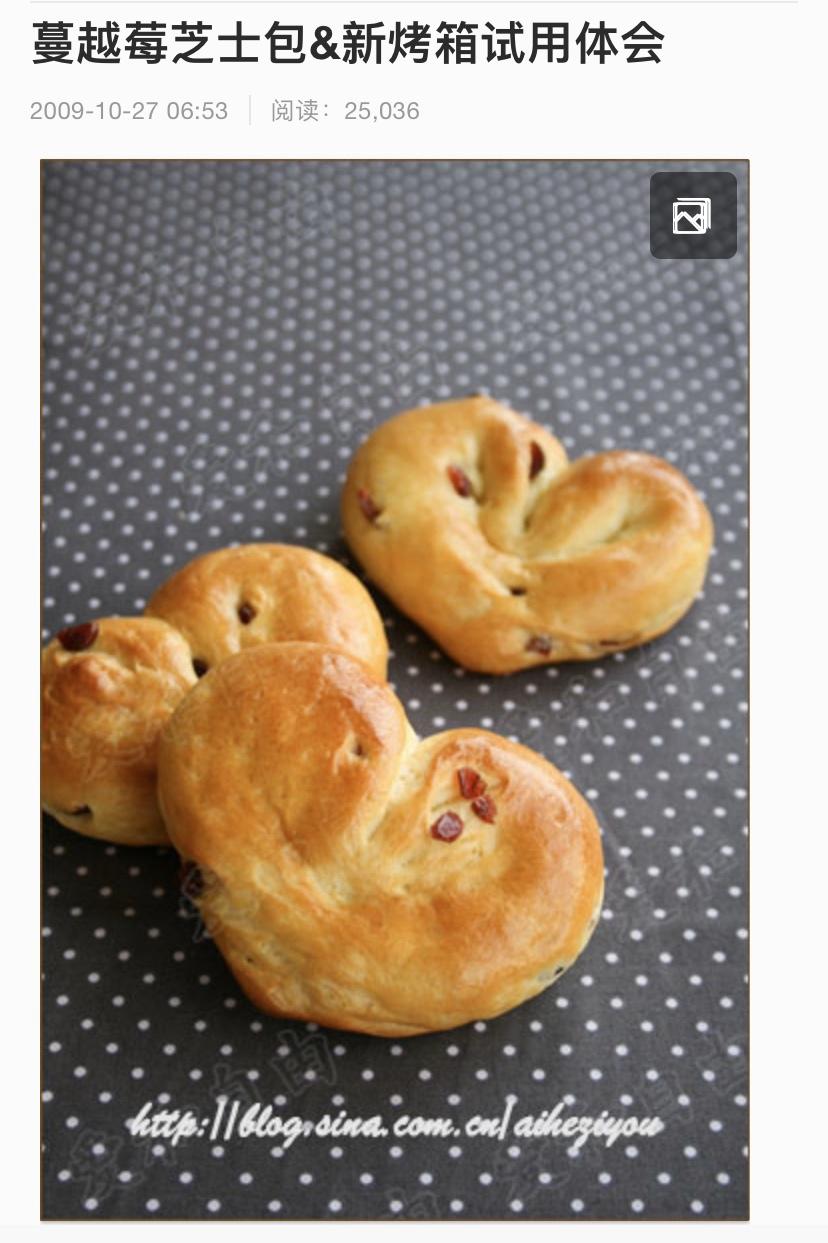Viewport: 828px width, 1243px height.
Task: Open the image gallery icon on the photo
Action: [x=692, y=216]
